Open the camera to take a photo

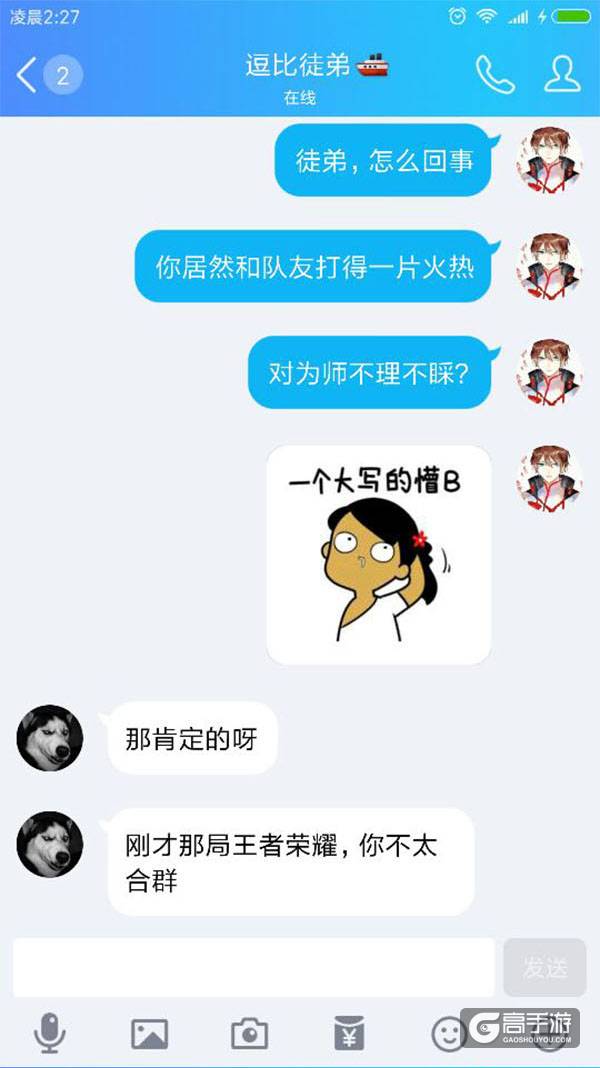pyautogui.click(x=249, y=1033)
